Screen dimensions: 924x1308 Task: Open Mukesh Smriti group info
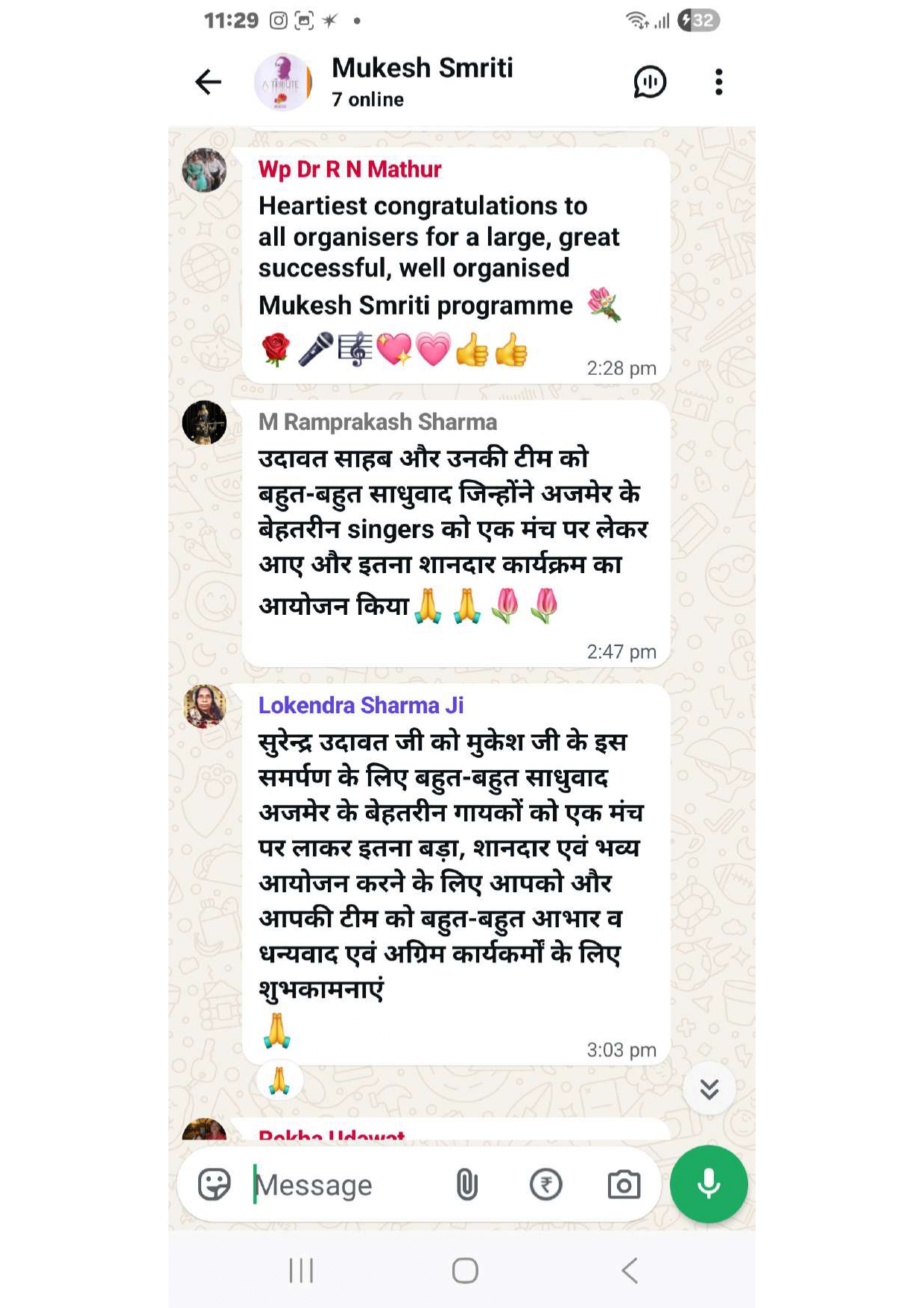[x=422, y=81]
